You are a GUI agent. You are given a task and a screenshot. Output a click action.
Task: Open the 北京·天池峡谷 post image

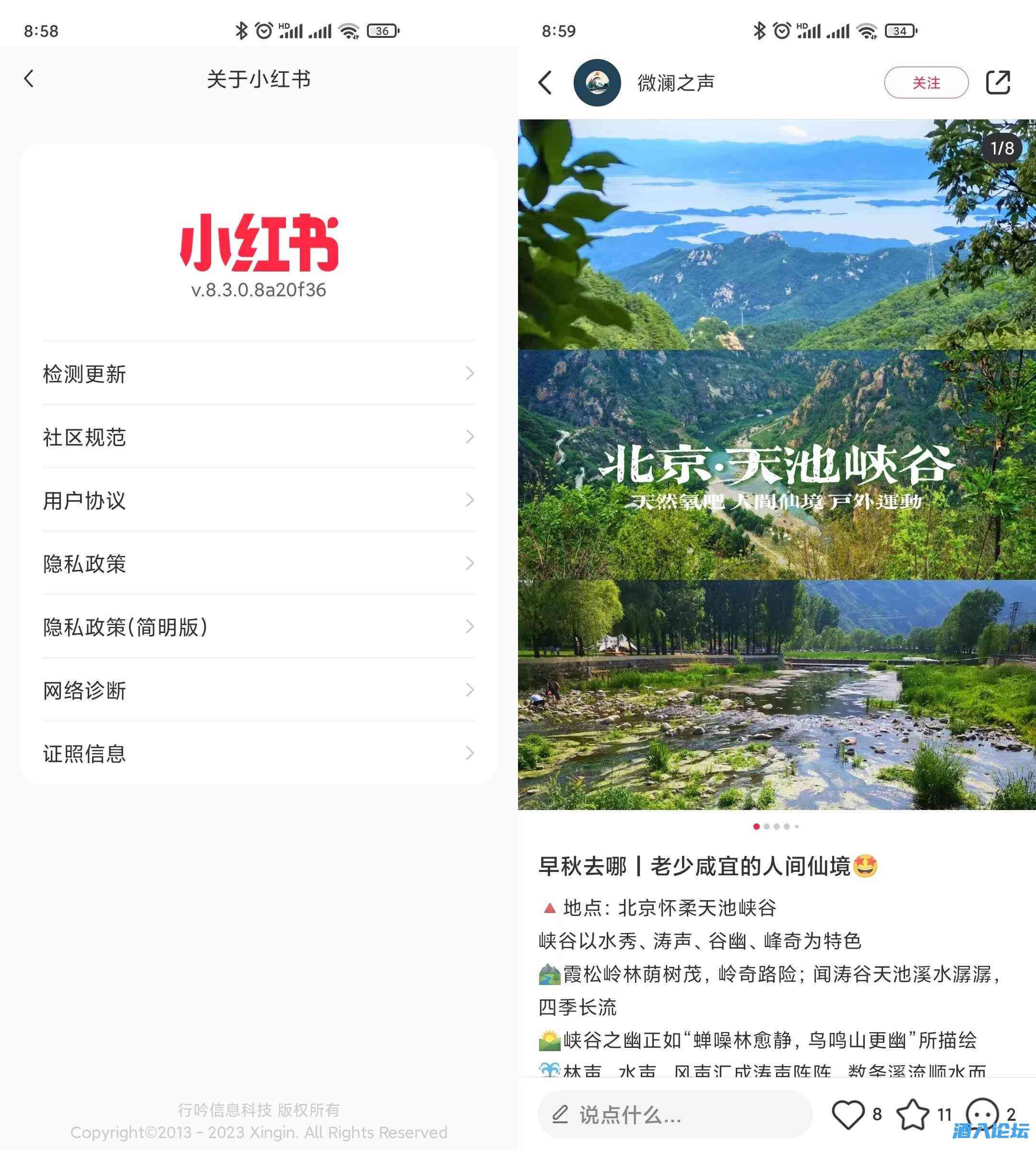(x=777, y=464)
